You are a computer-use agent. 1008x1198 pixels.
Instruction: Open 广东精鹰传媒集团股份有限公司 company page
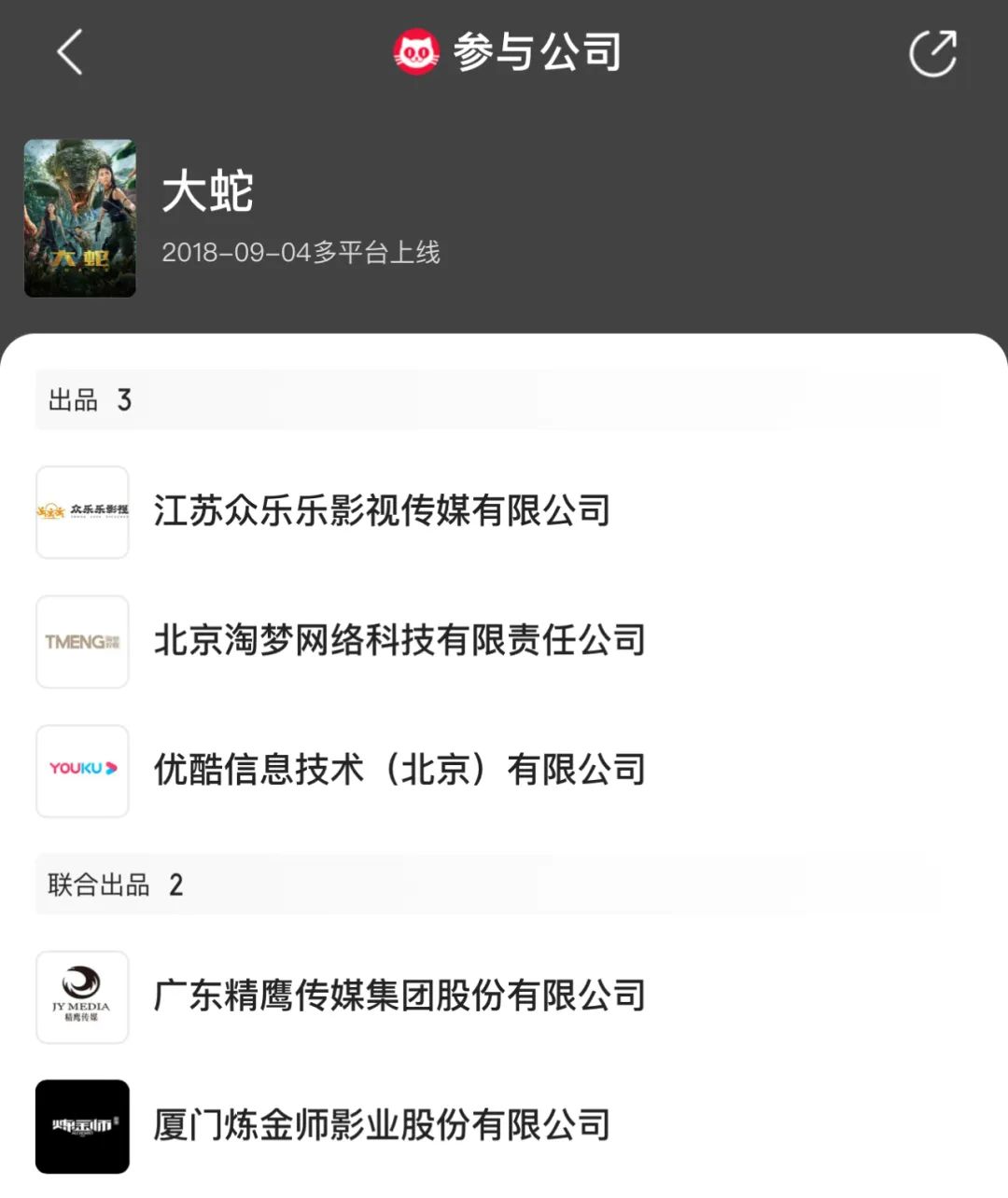(399, 996)
